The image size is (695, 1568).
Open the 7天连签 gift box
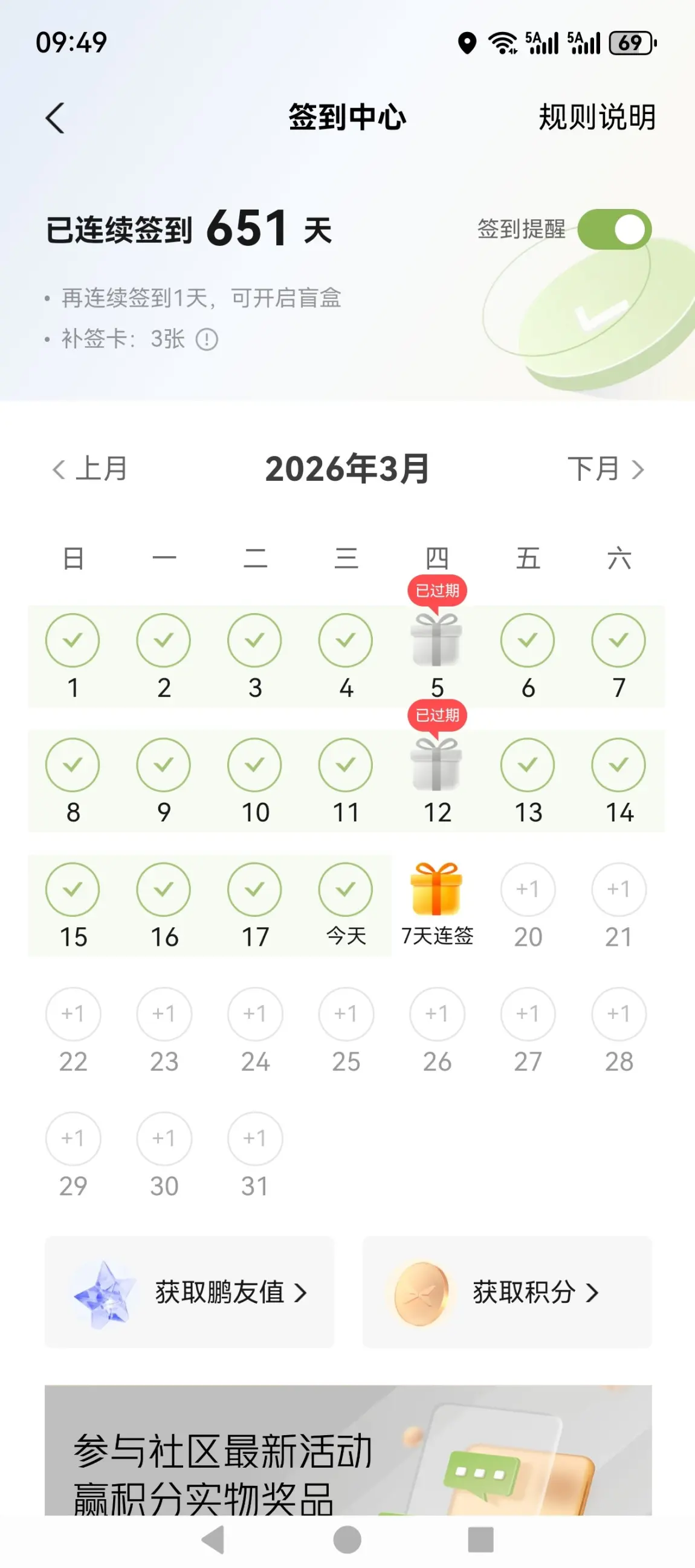[436, 890]
